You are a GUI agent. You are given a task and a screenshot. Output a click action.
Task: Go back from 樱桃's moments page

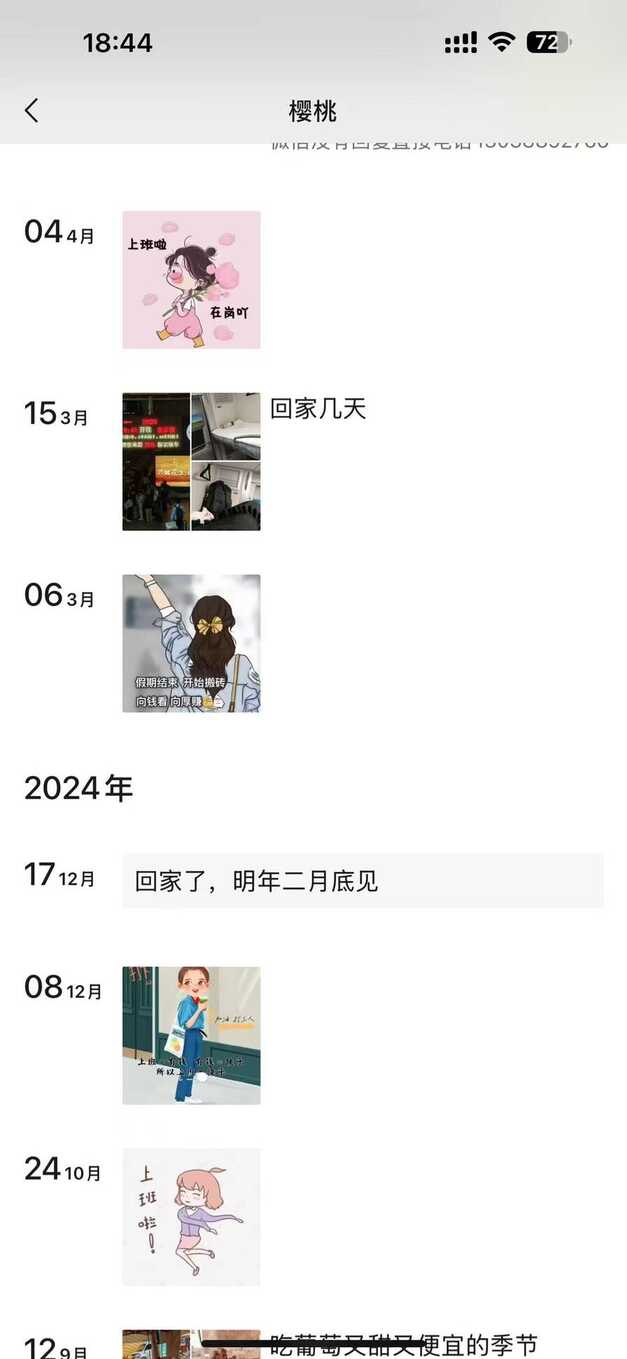[32, 110]
